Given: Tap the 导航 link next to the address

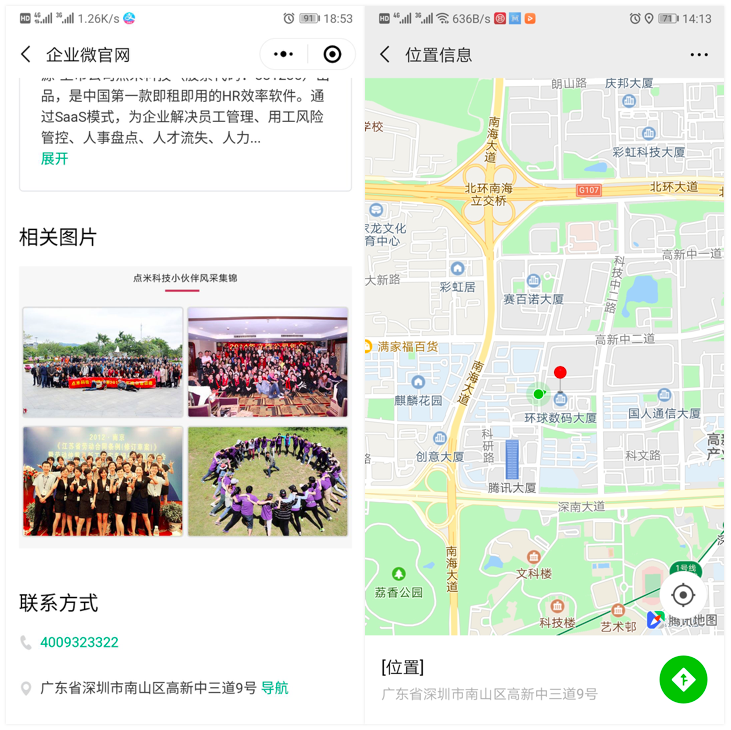Looking at the screenshot, I should coord(275,688).
